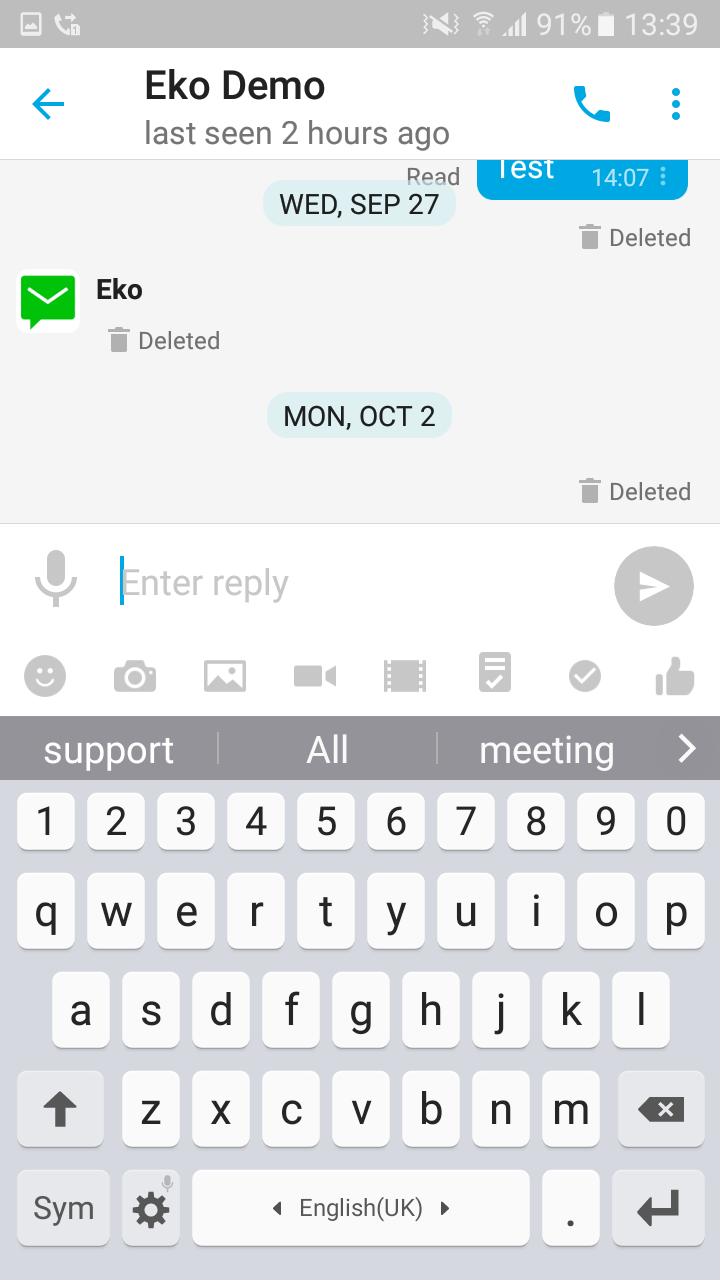
Task: Tap the keyboard backspace key
Action: point(660,1109)
